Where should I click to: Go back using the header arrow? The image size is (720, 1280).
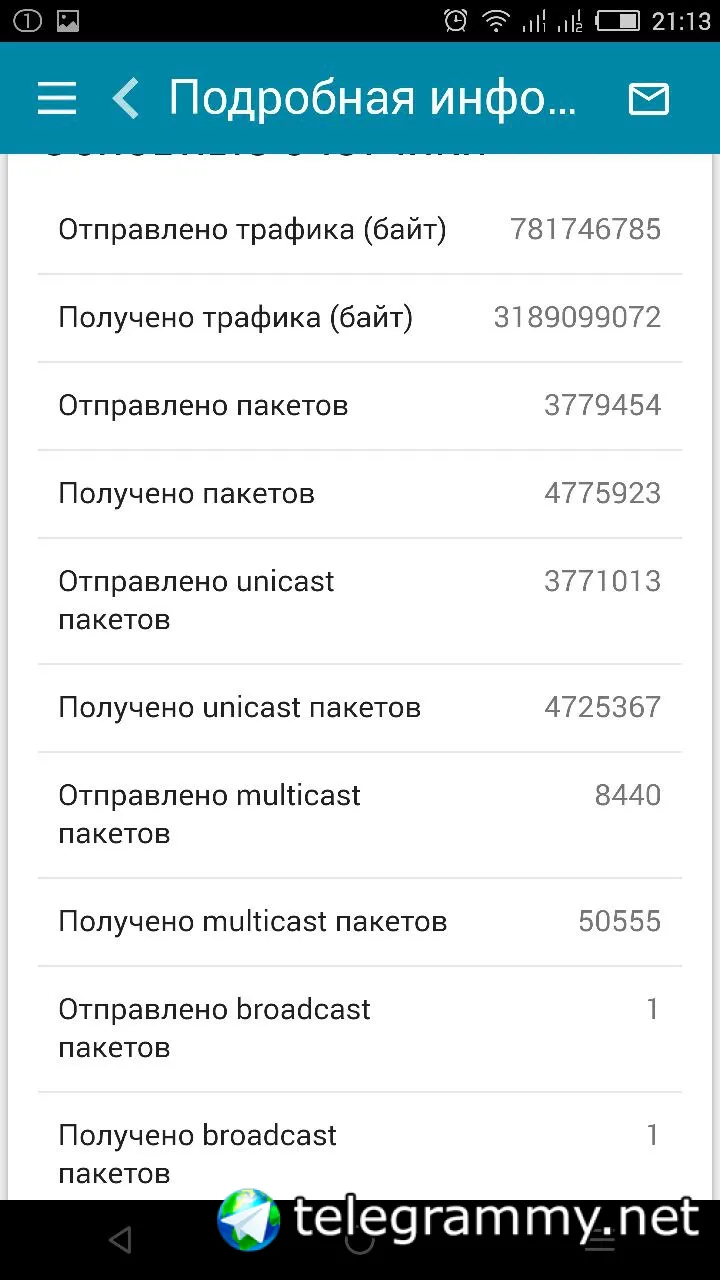[126, 98]
